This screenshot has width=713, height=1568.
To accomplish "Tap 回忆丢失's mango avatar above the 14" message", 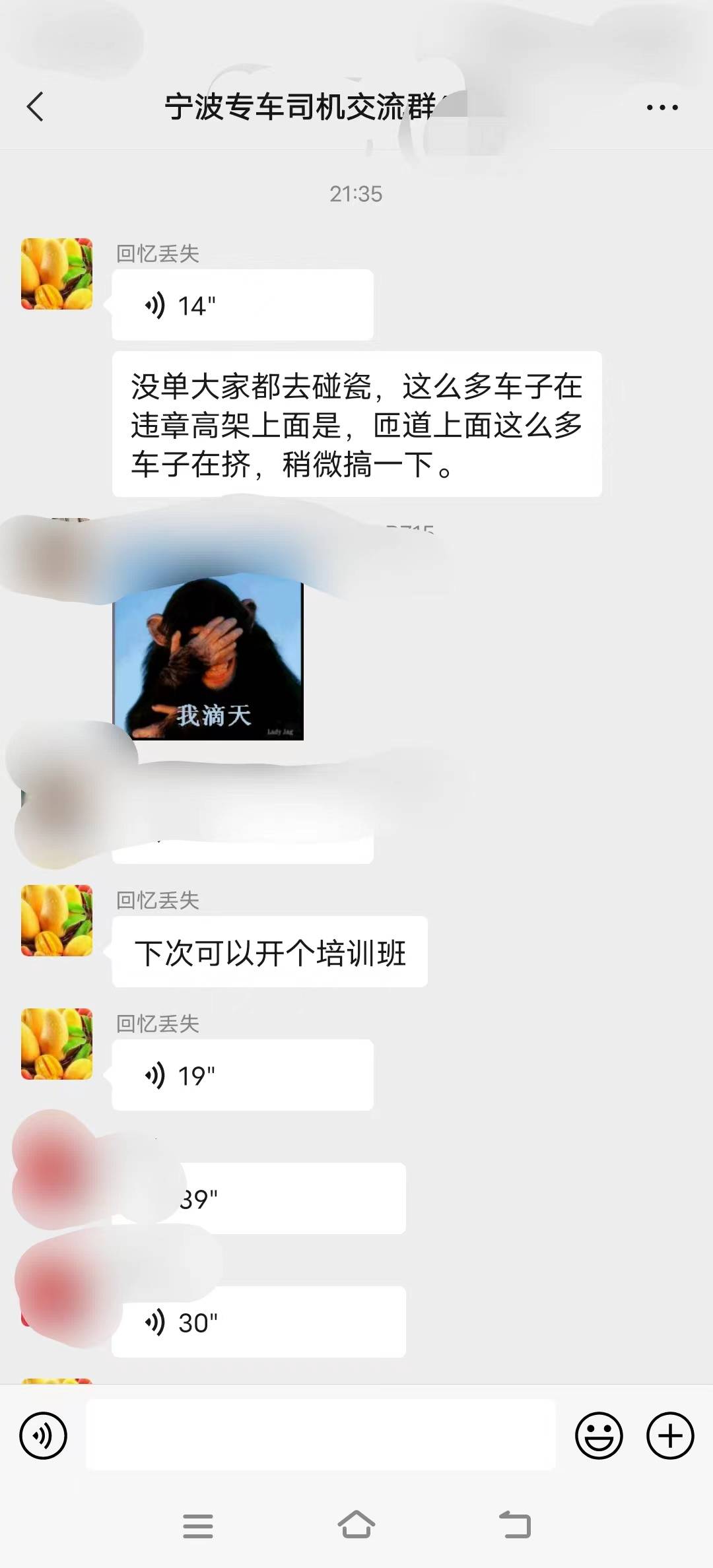I will coord(57,274).
